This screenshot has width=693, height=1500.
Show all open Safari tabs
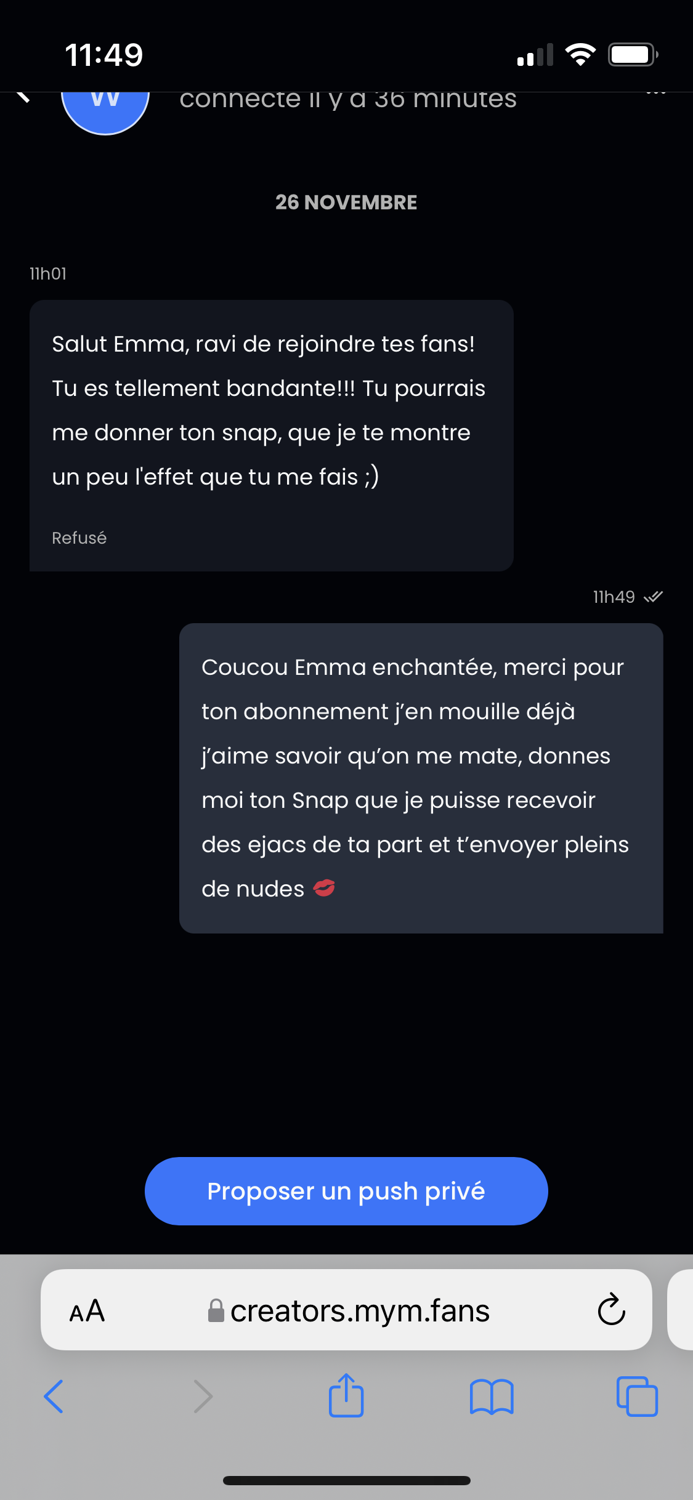637,1396
